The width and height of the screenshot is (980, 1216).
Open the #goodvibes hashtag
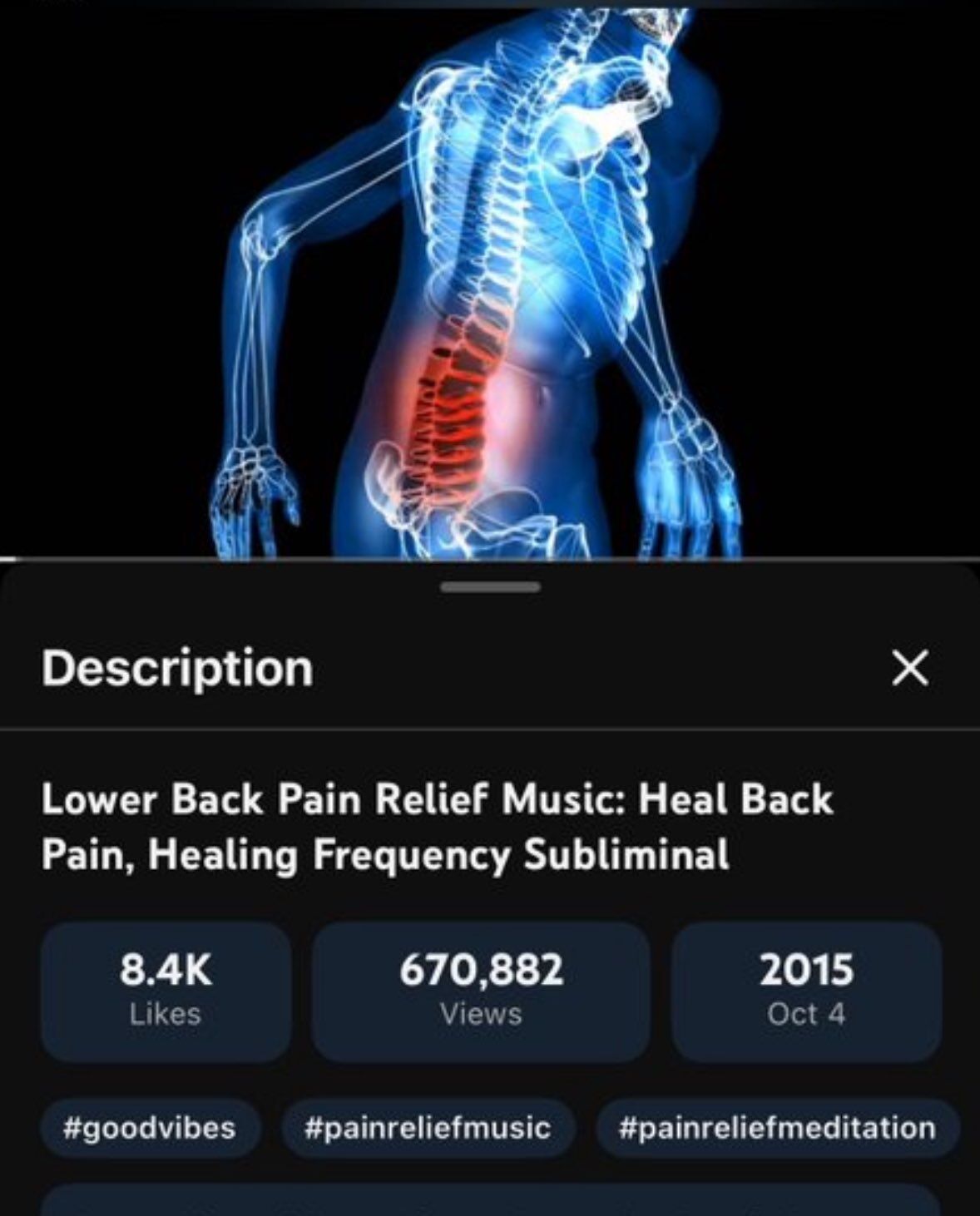tap(150, 1128)
